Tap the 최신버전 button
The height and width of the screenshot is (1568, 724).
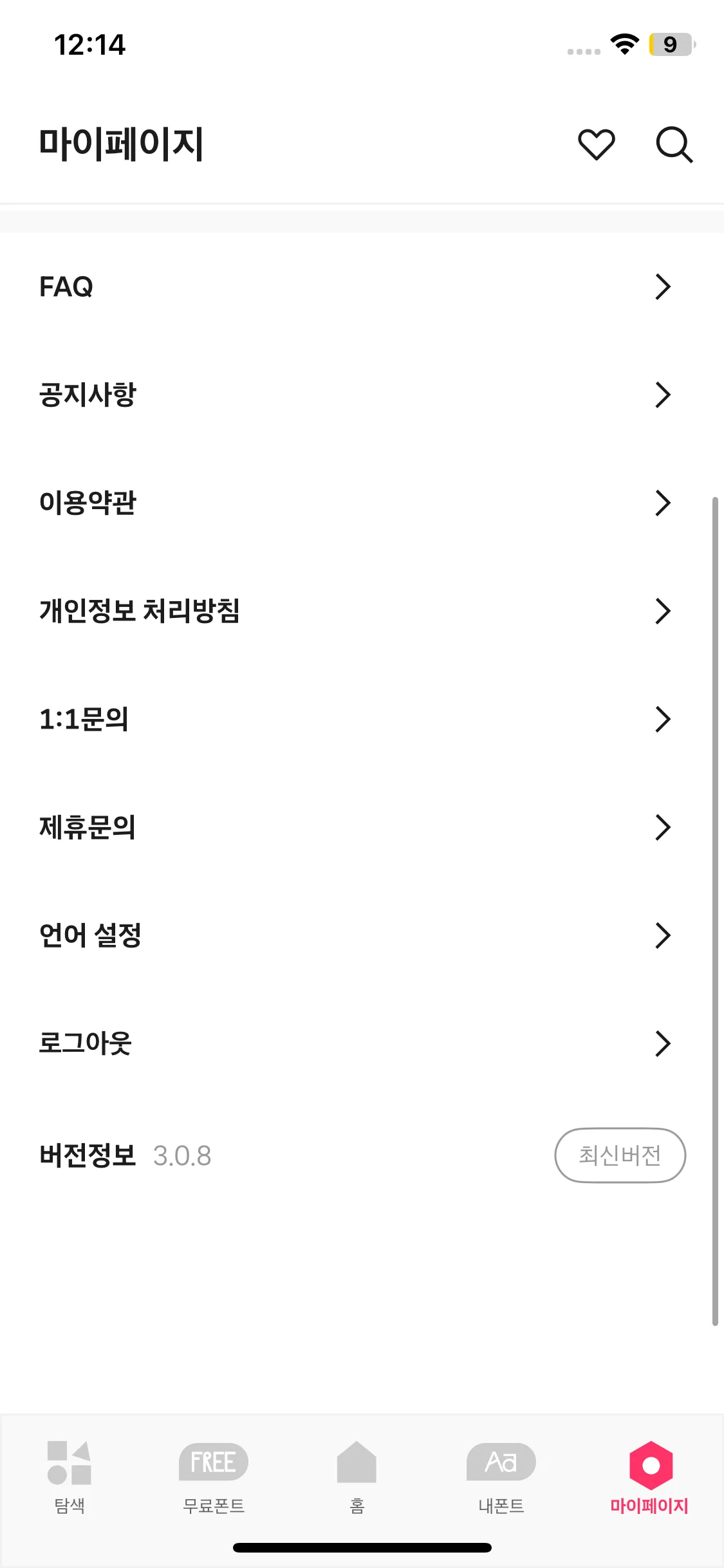[620, 1155]
